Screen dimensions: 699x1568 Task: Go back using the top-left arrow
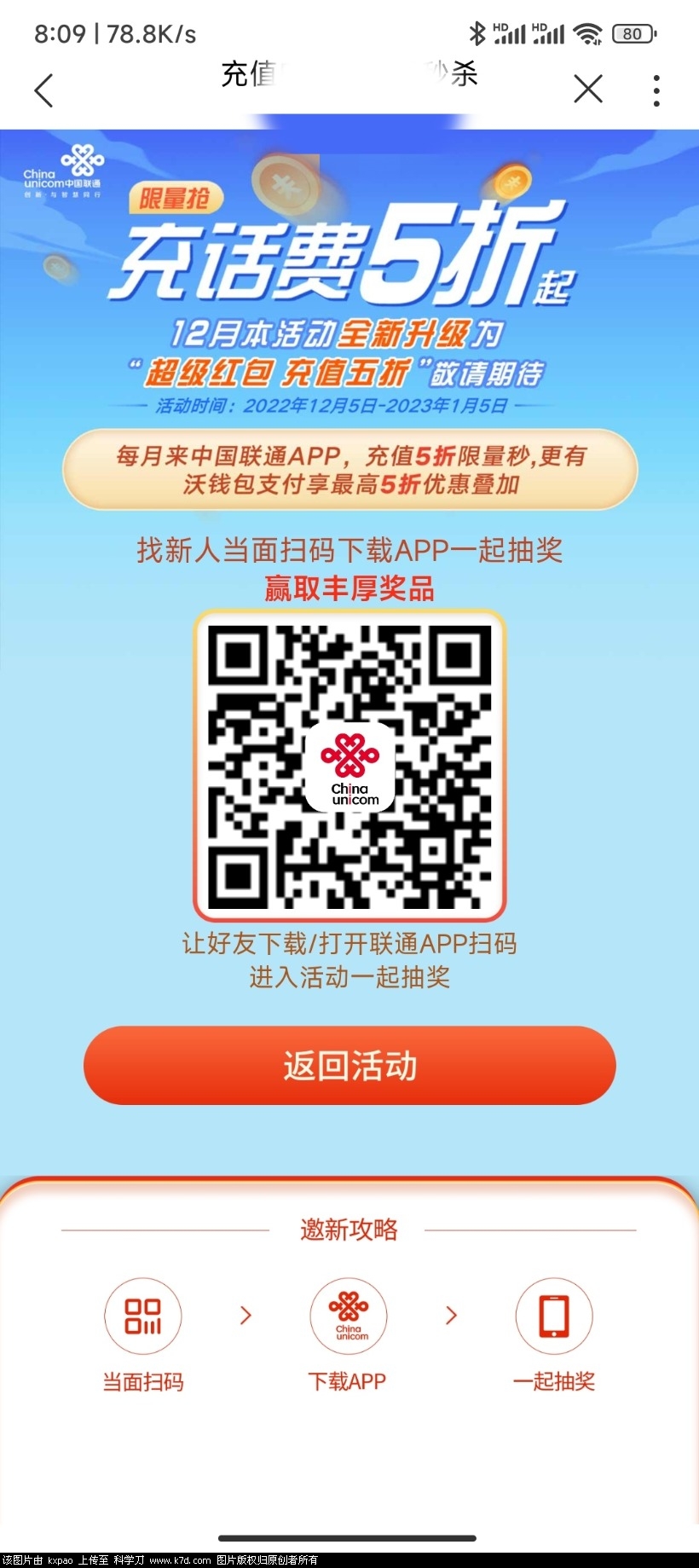click(43, 90)
